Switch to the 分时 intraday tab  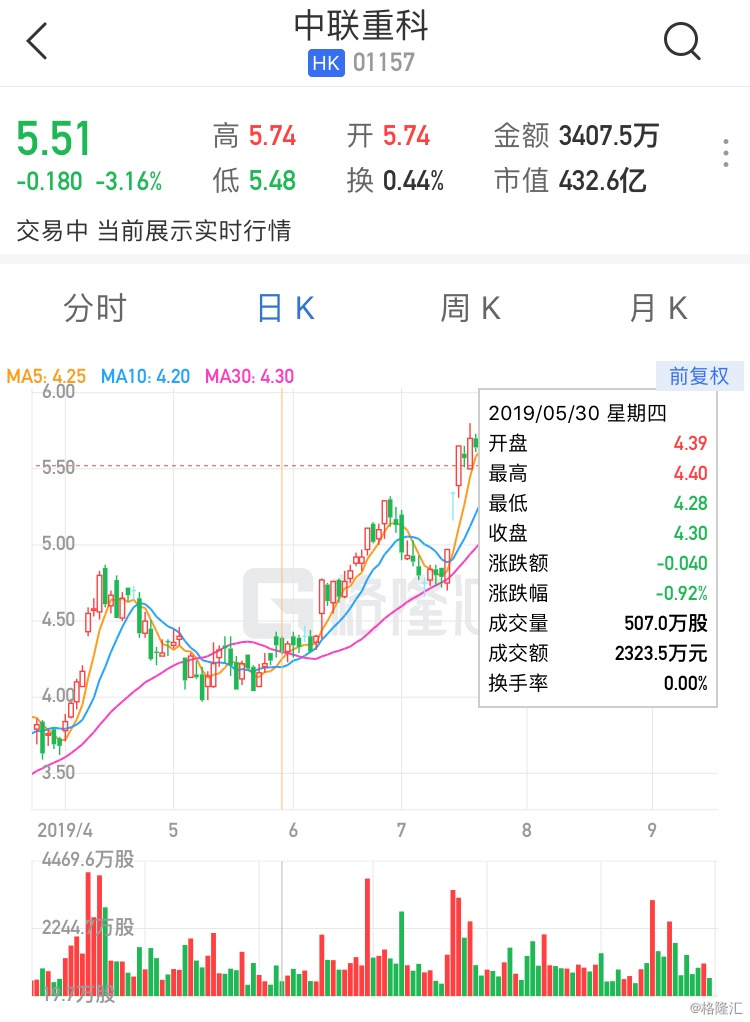coord(95,309)
